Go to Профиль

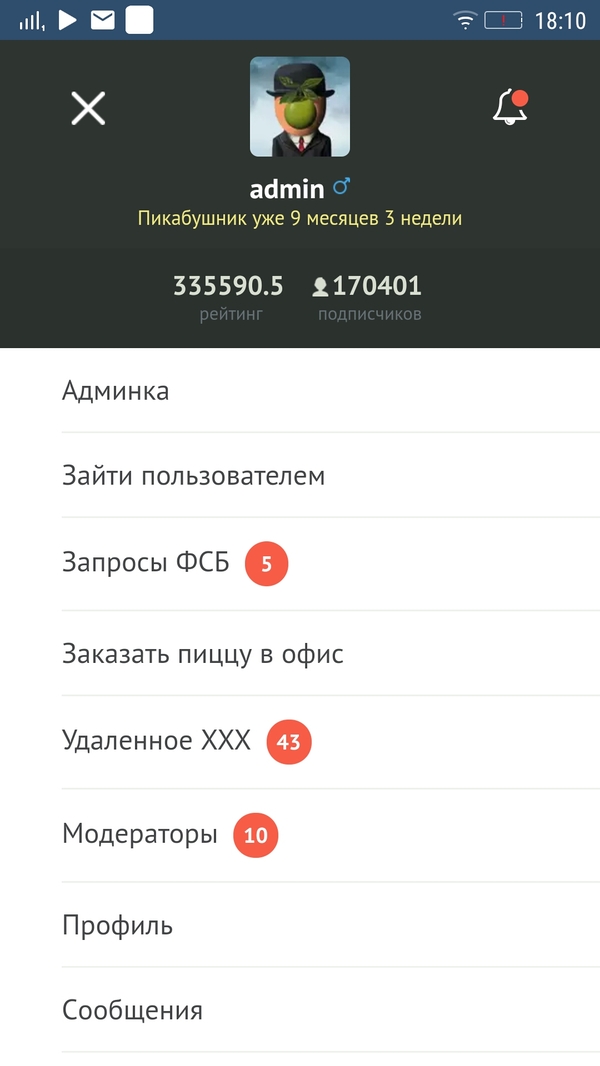118,925
